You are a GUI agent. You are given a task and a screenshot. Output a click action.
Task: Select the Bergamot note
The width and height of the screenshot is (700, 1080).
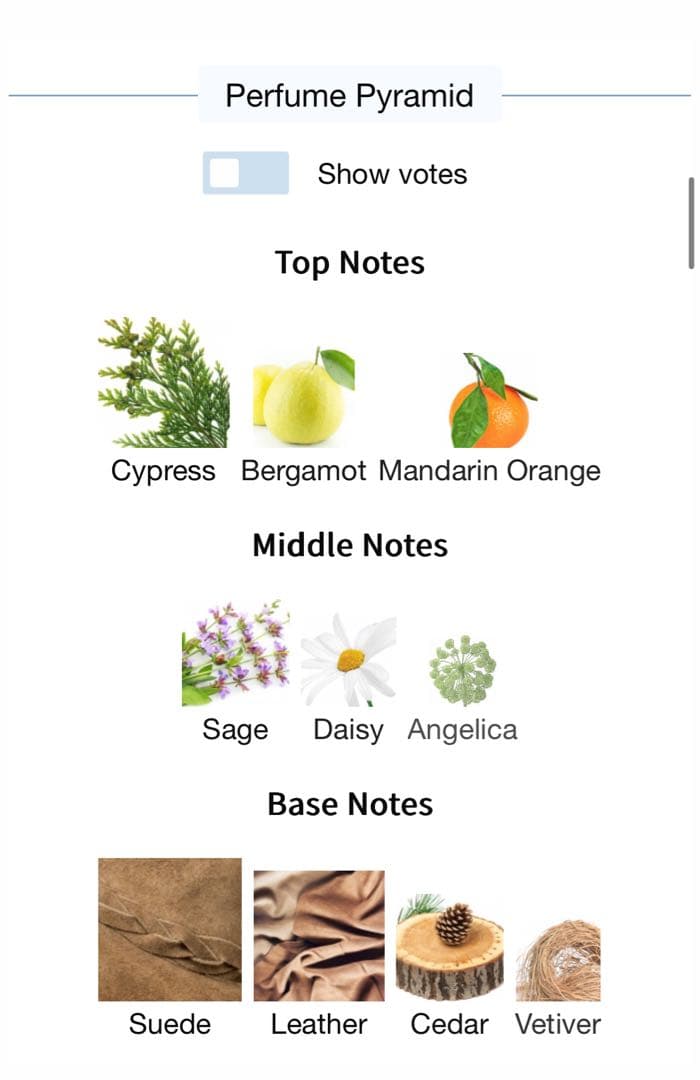303,398
